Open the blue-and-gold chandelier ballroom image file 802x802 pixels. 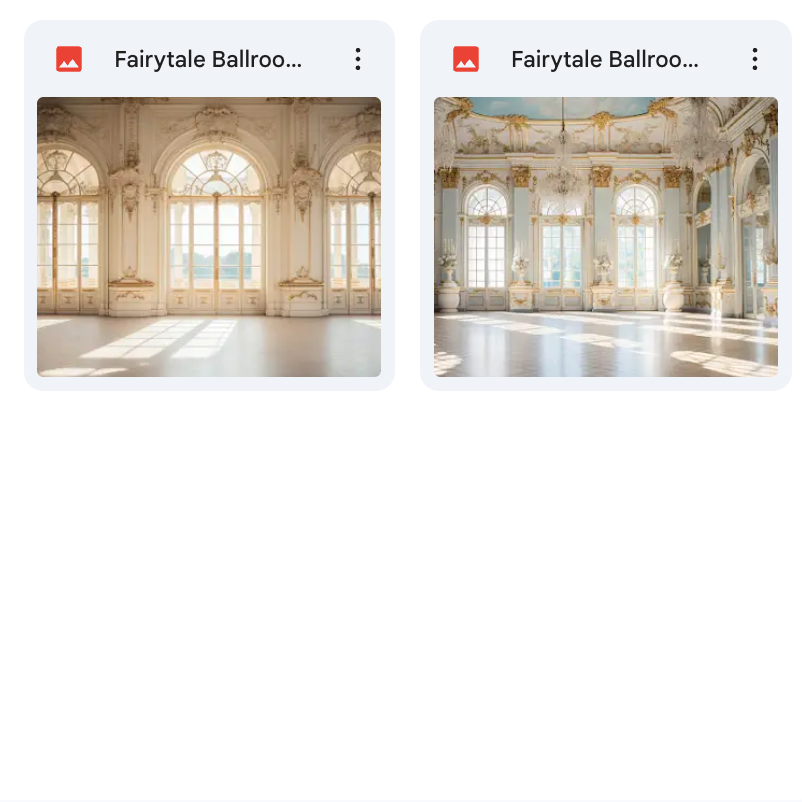[605, 237]
